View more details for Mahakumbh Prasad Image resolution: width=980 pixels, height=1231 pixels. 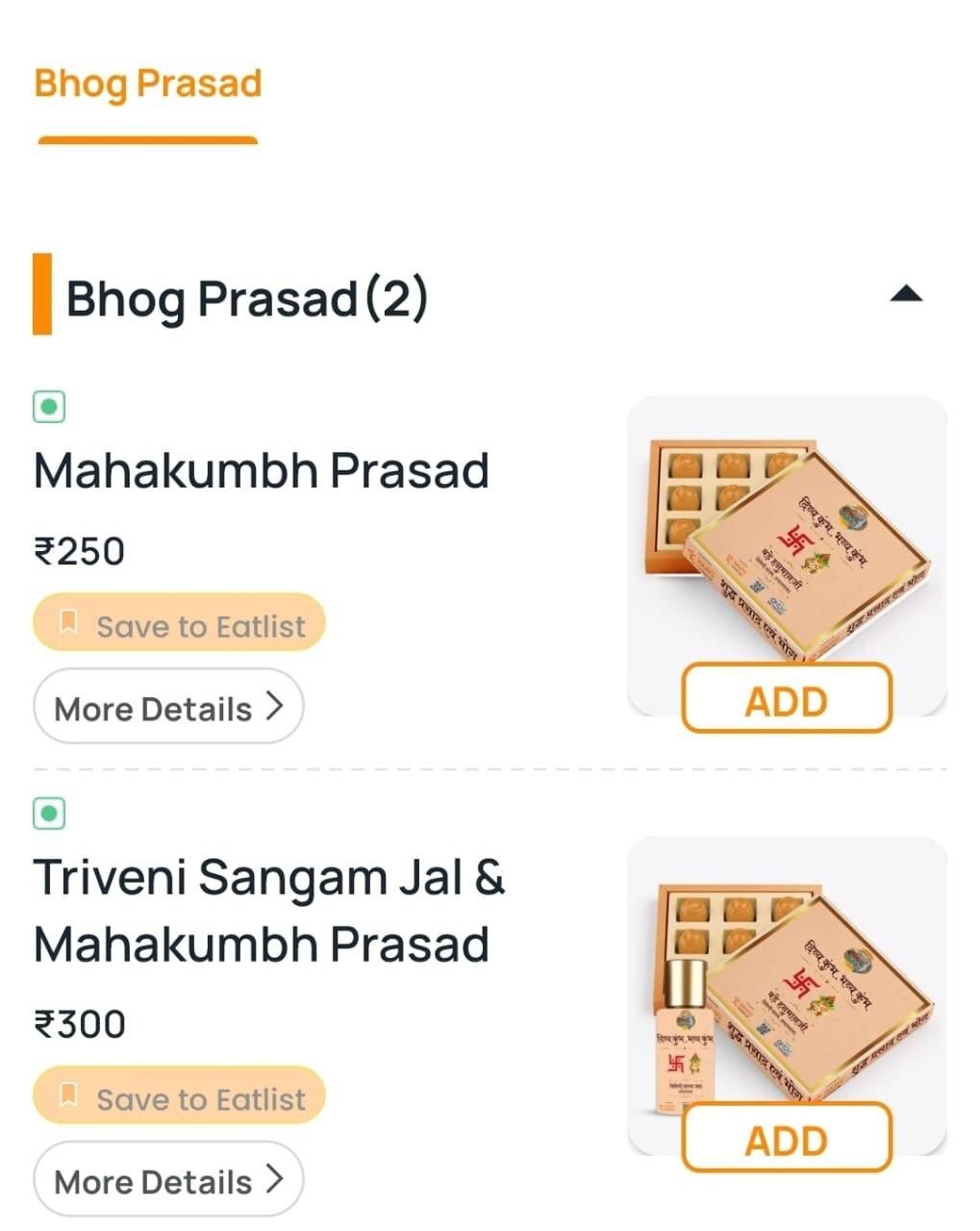point(168,708)
